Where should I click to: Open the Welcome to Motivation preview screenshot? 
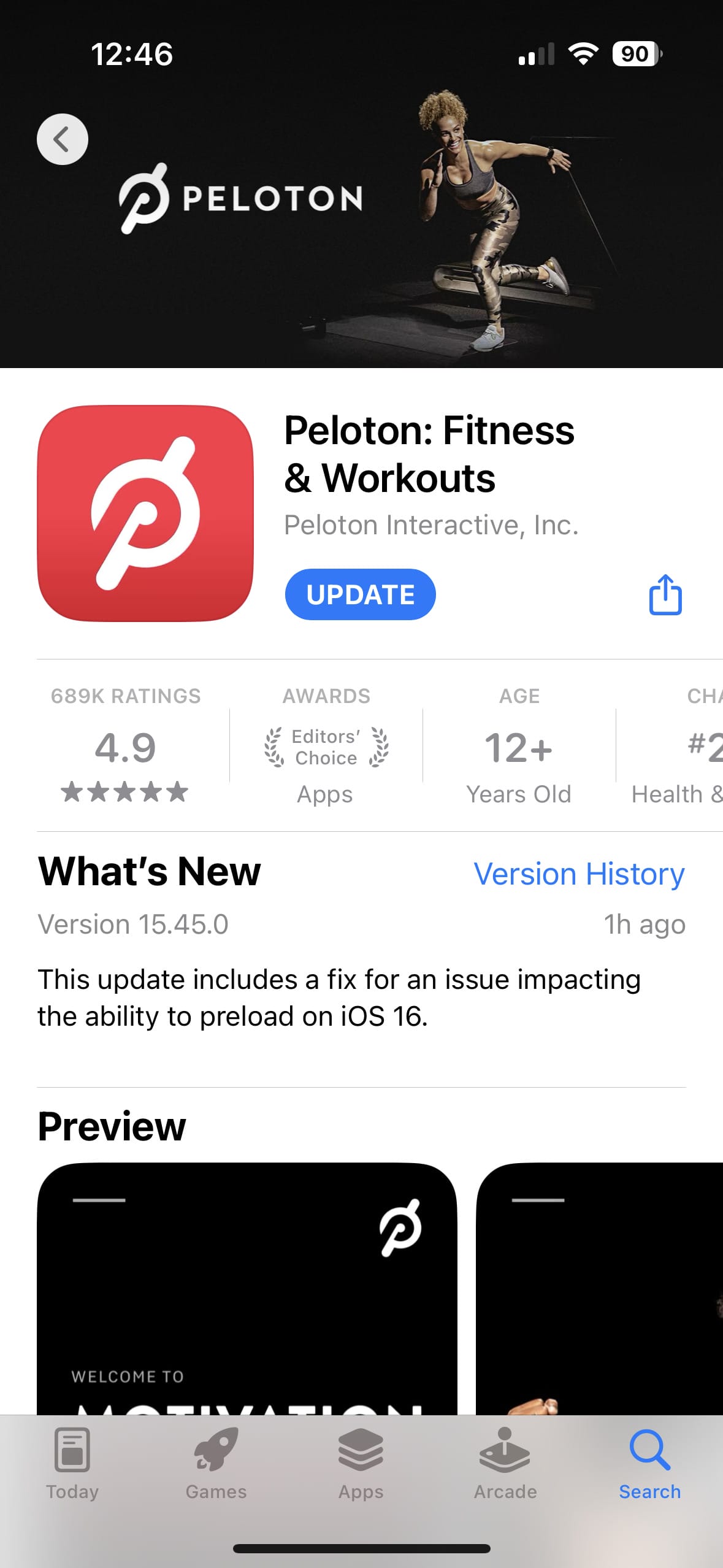247,1288
